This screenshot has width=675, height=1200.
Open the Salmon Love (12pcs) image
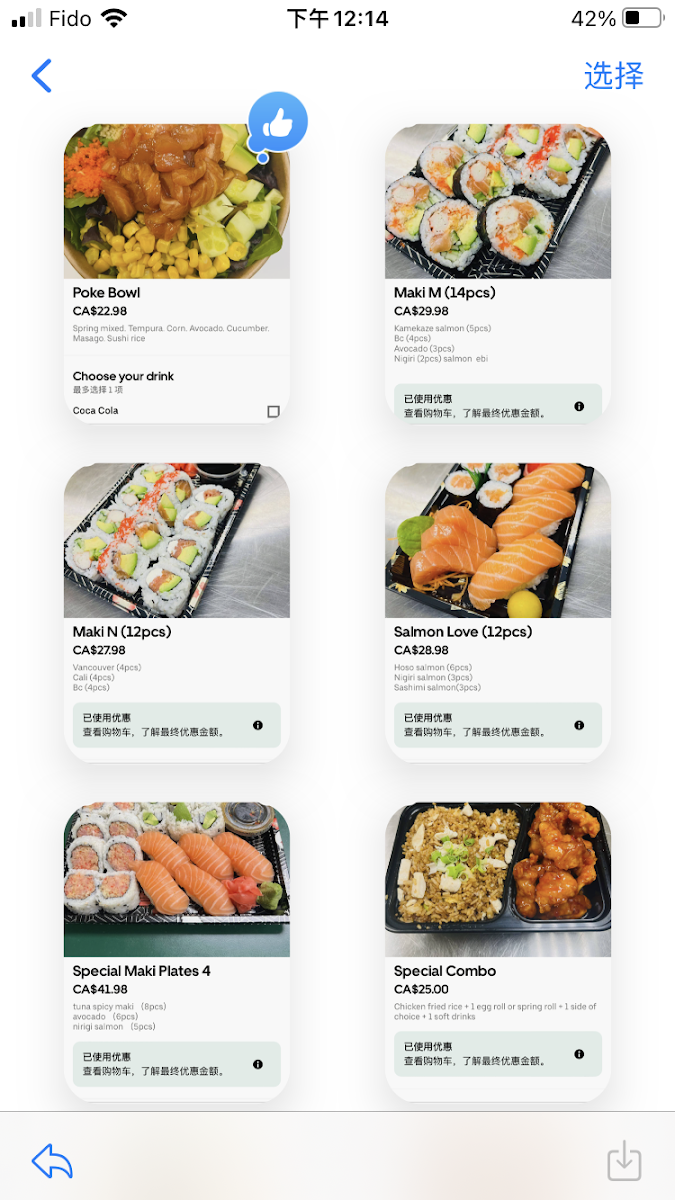498,612
